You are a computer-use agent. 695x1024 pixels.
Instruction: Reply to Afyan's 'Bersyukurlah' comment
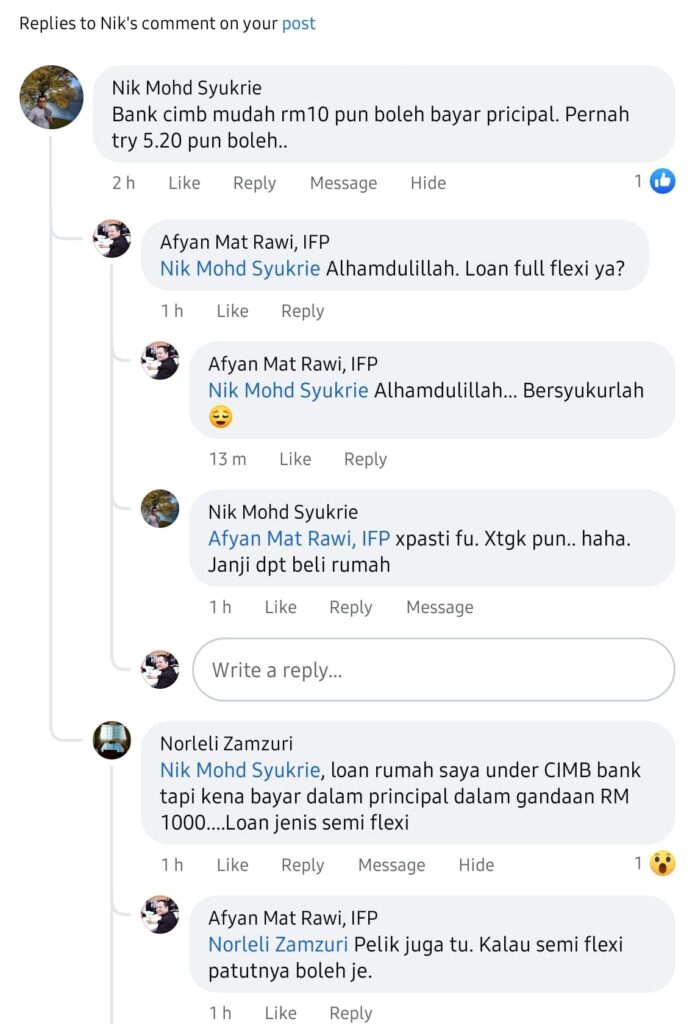(365, 459)
